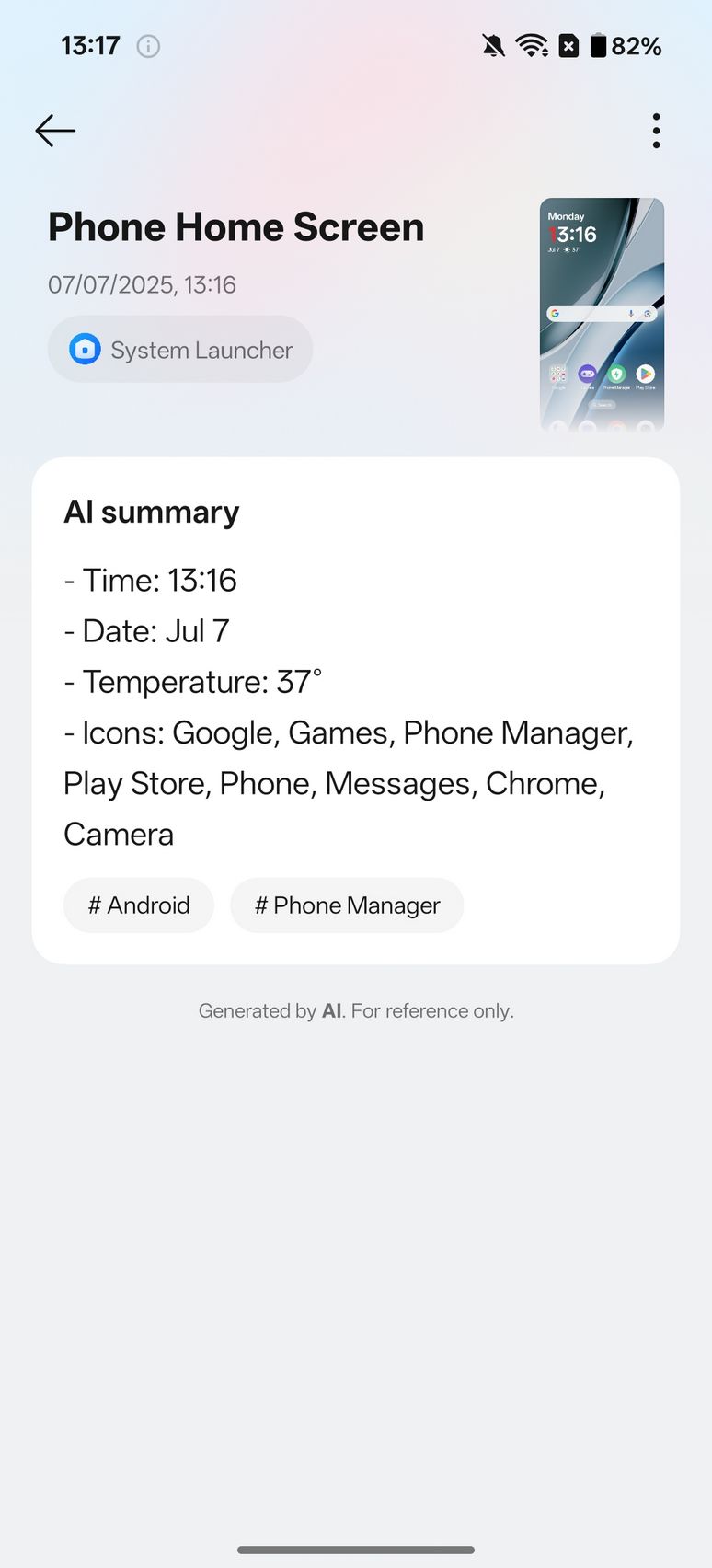Select the # Phone Manager tag
This screenshot has width=712, height=1568.
(347, 905)
